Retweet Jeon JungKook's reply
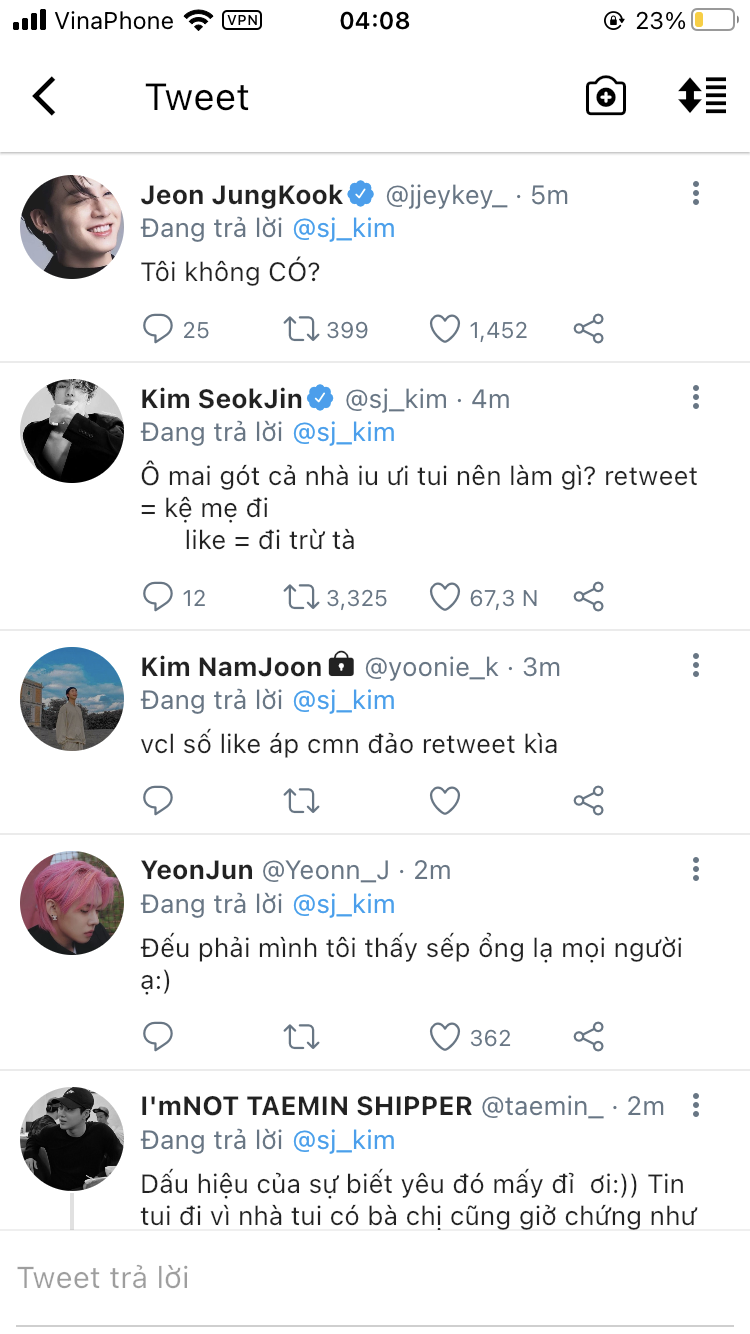This screenshot has width=750, height=1334. click(301, 329)
